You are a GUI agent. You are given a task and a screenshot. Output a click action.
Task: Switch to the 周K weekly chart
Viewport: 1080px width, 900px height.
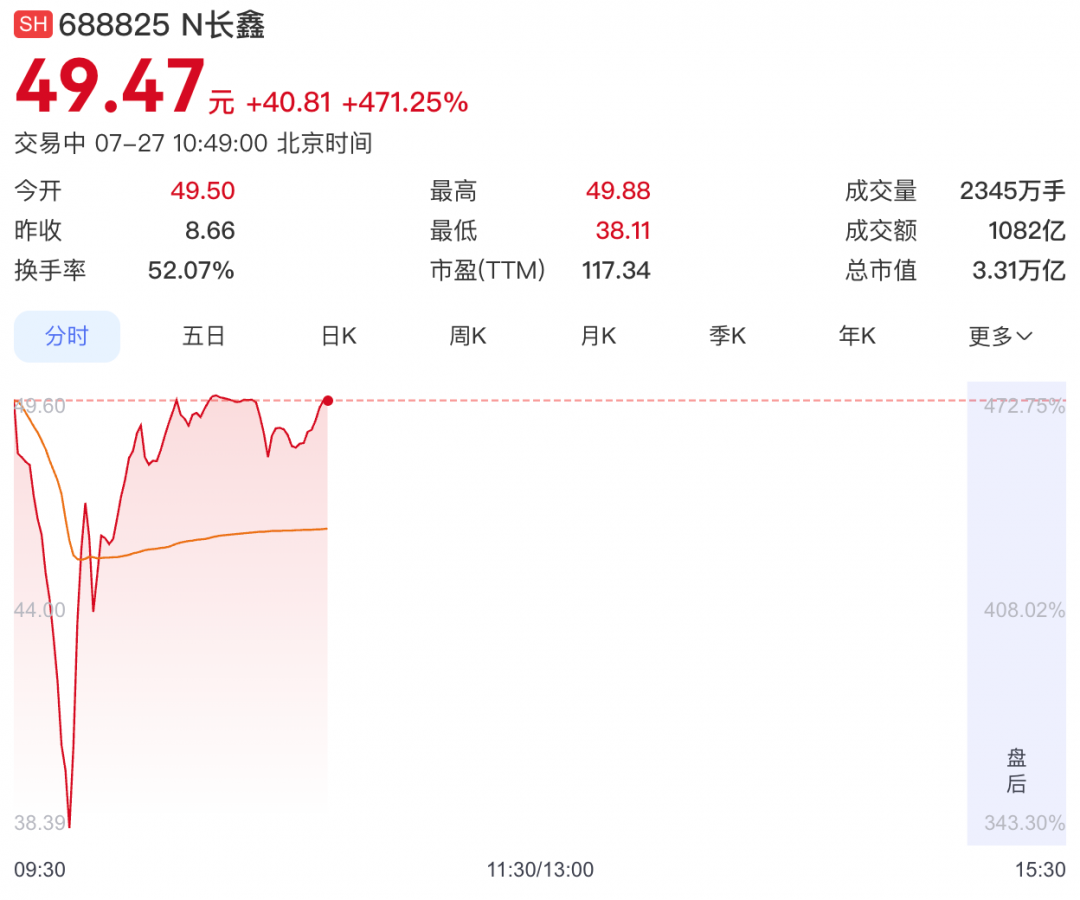tap(468, 336)
